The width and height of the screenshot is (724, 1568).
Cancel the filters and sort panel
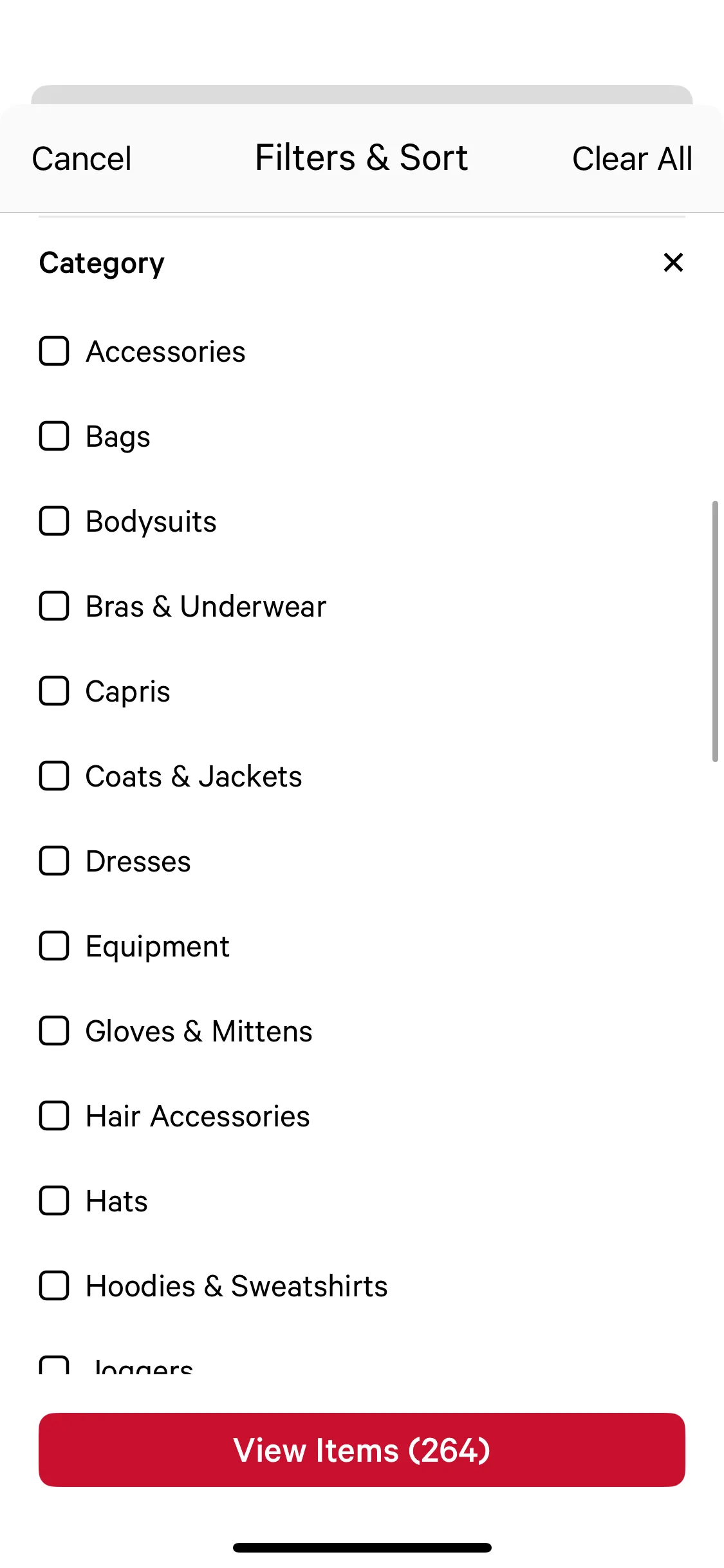pos(82,159)
